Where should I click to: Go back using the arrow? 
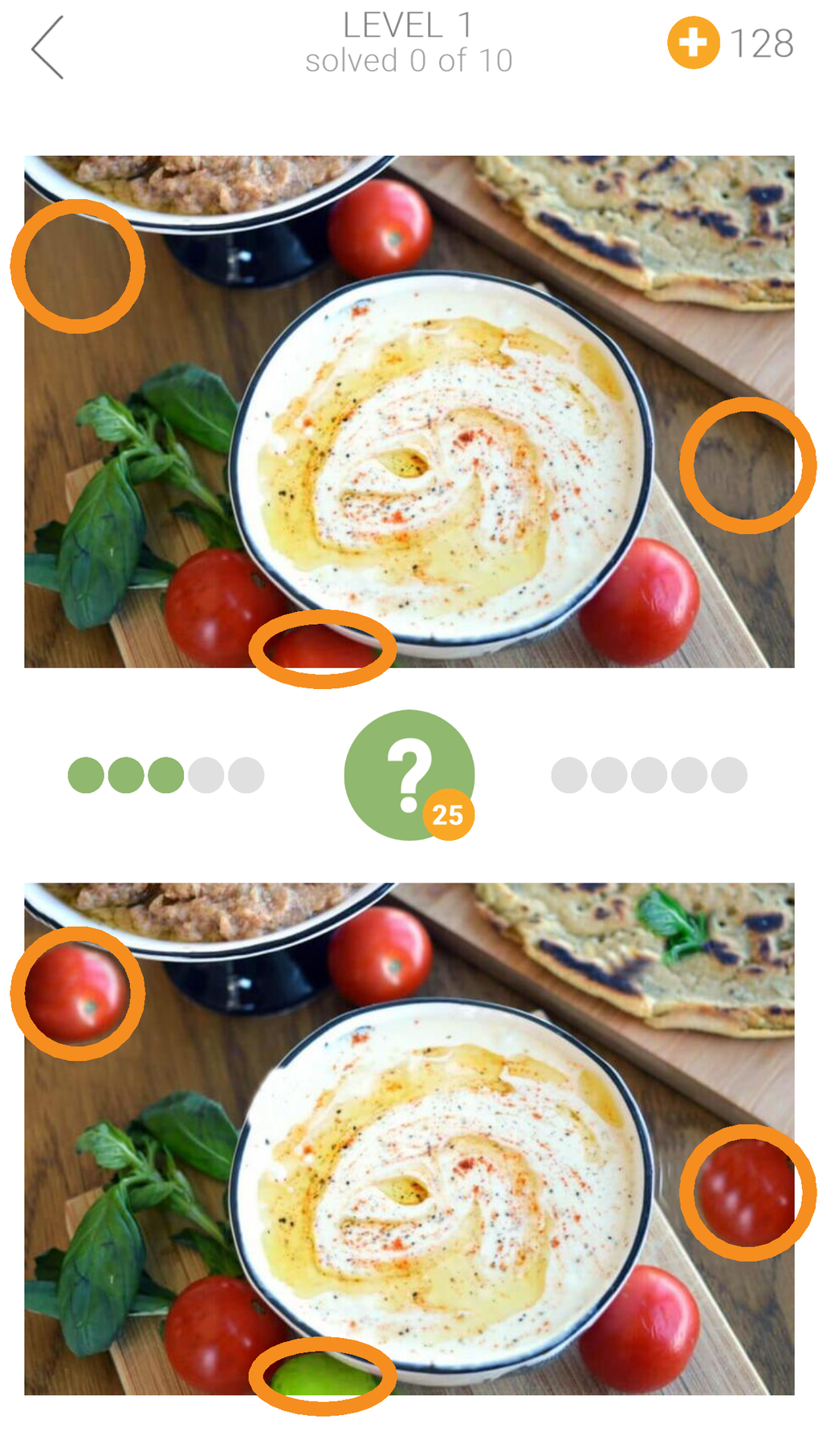coord(47,47)
